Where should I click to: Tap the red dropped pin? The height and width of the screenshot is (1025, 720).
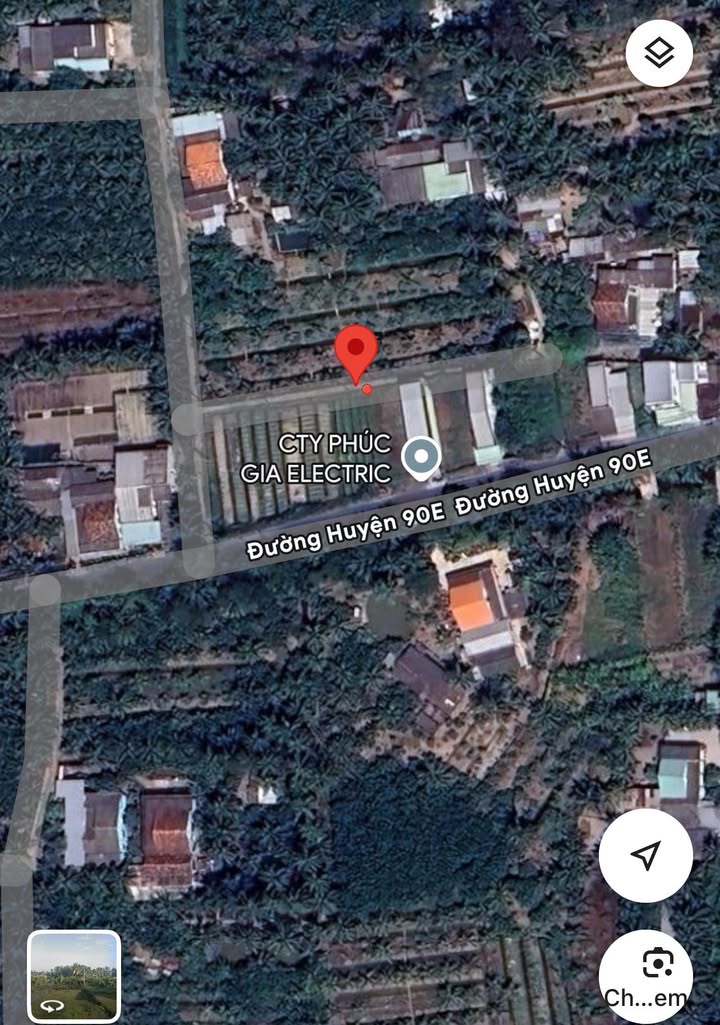click(355, 352)
